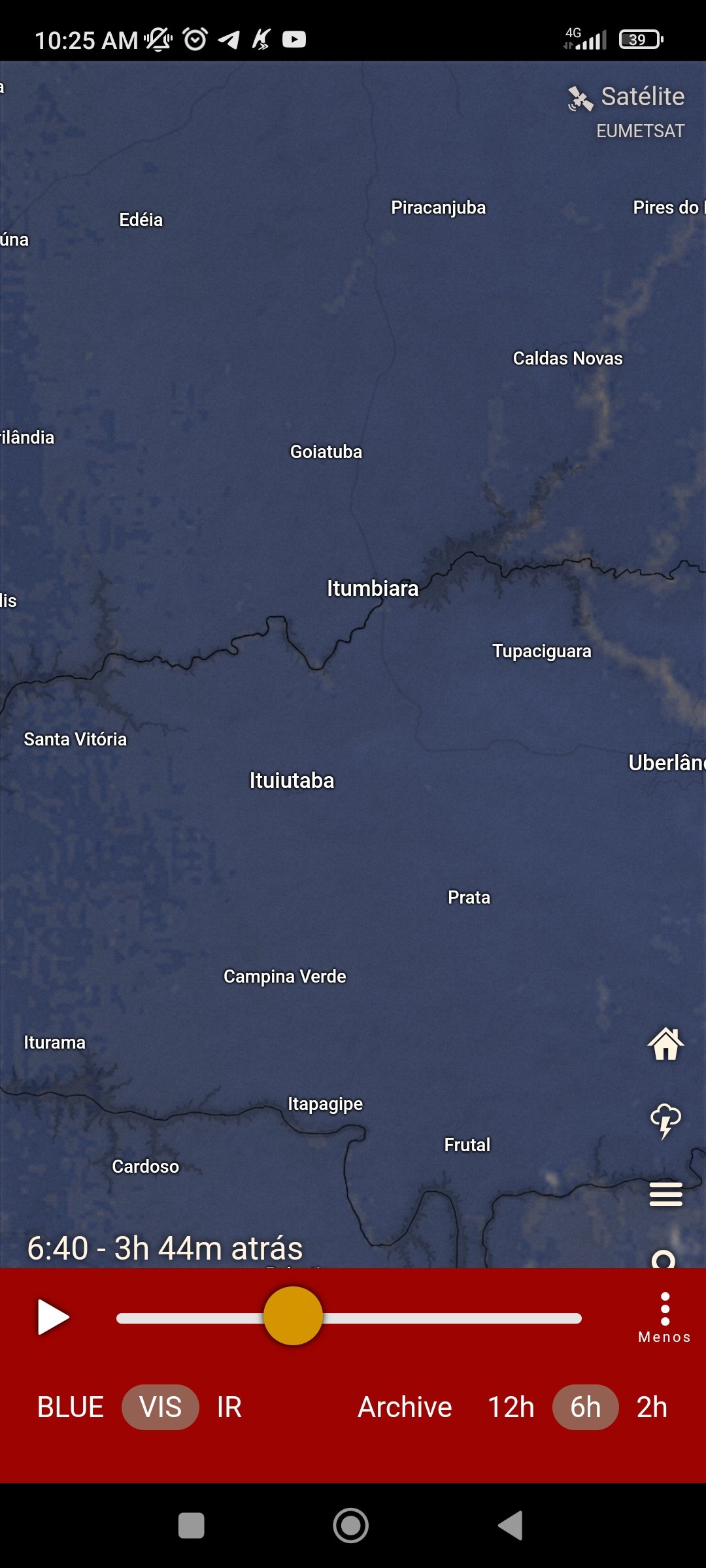Collapse options with the Menos button
Viewport: 706px width, 1568px height.
tap(665, 1318)
